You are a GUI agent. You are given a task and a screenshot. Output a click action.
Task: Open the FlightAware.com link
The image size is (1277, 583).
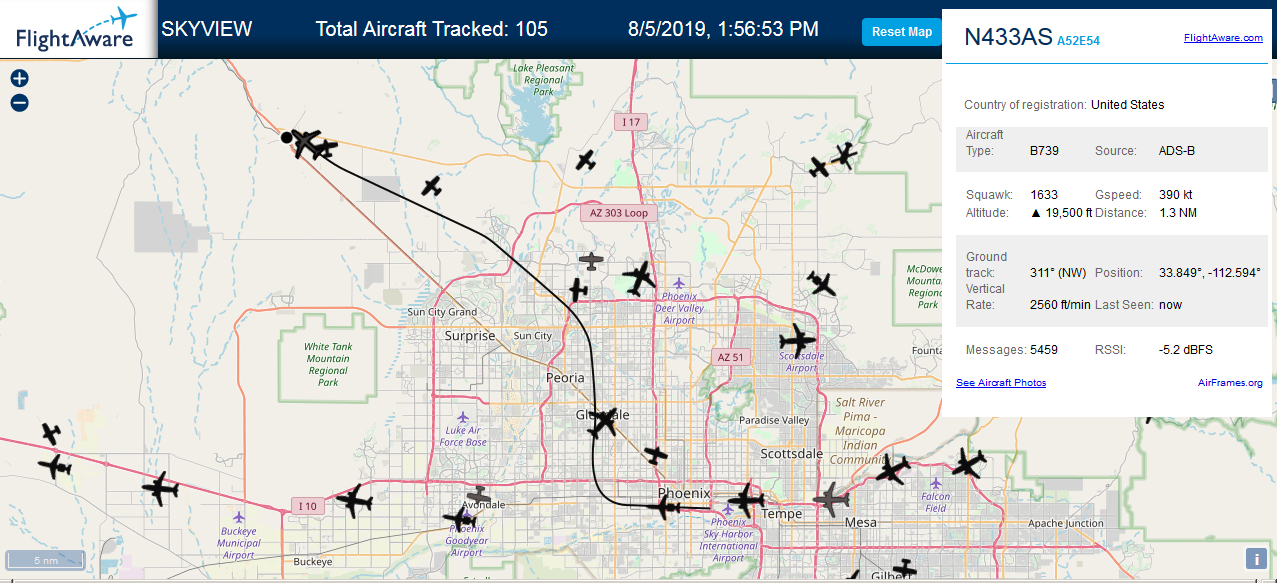pos(1223,38)
